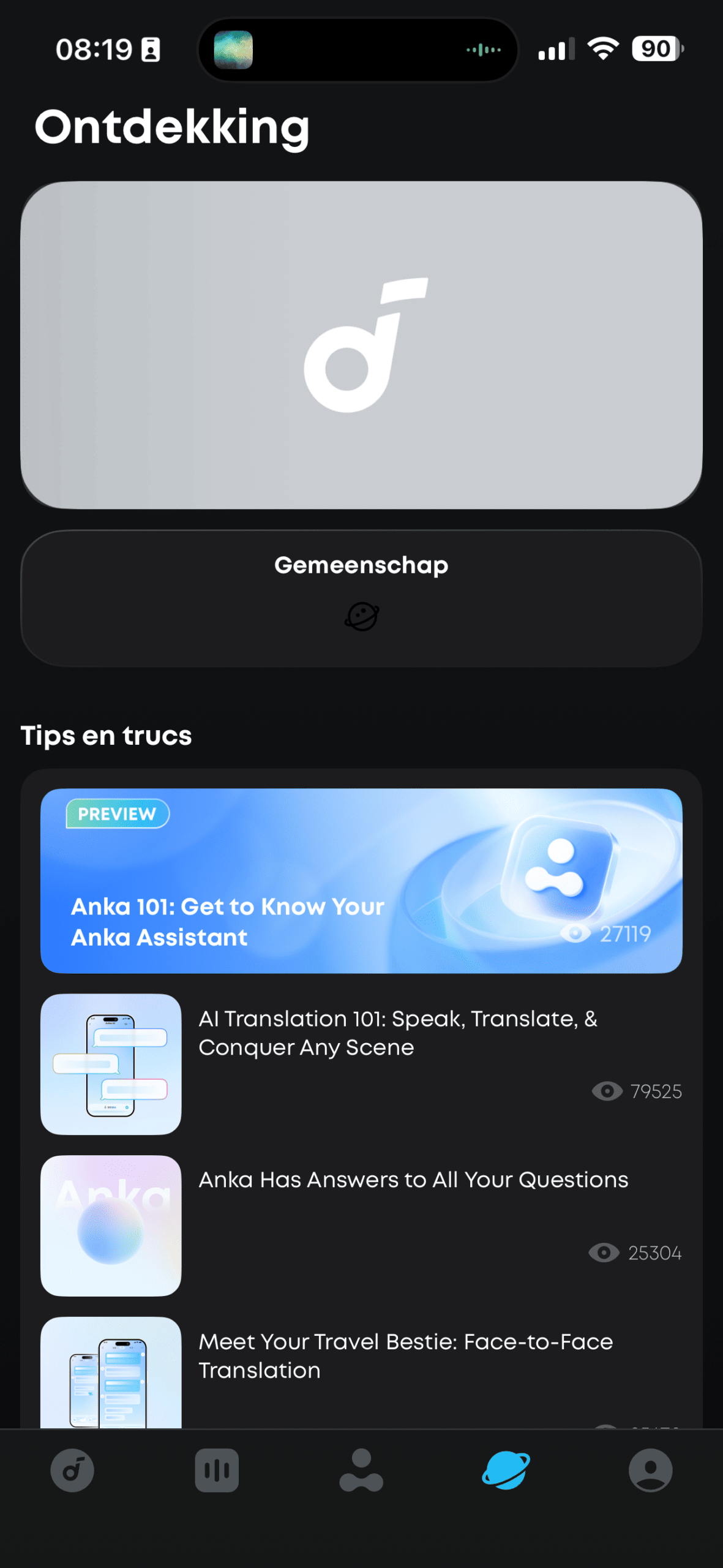The image size is (723, 1568).
Task: Open Anka 101: Get to Know Your Anka Assistant
Action: coord(361,881)
